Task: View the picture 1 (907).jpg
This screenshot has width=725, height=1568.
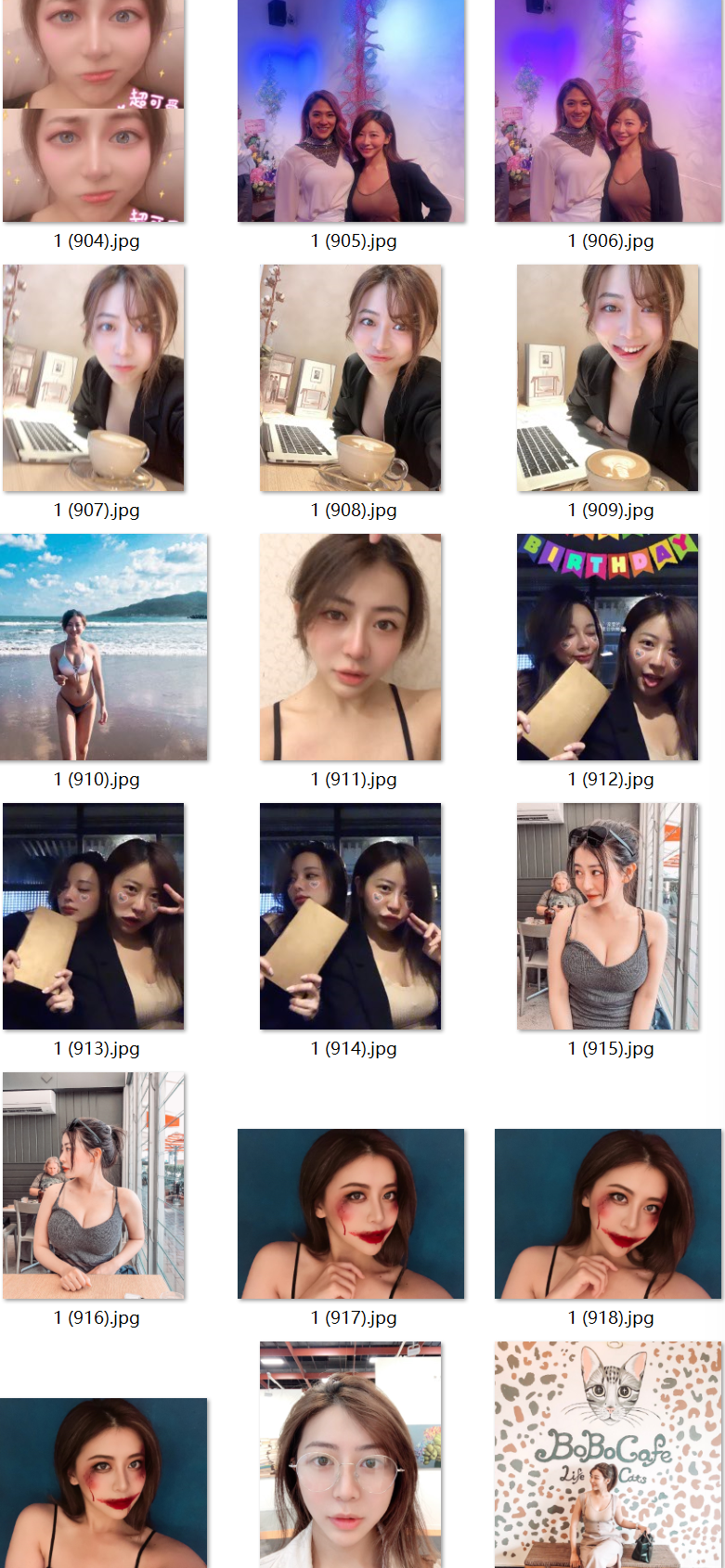Action: (94, 378)
